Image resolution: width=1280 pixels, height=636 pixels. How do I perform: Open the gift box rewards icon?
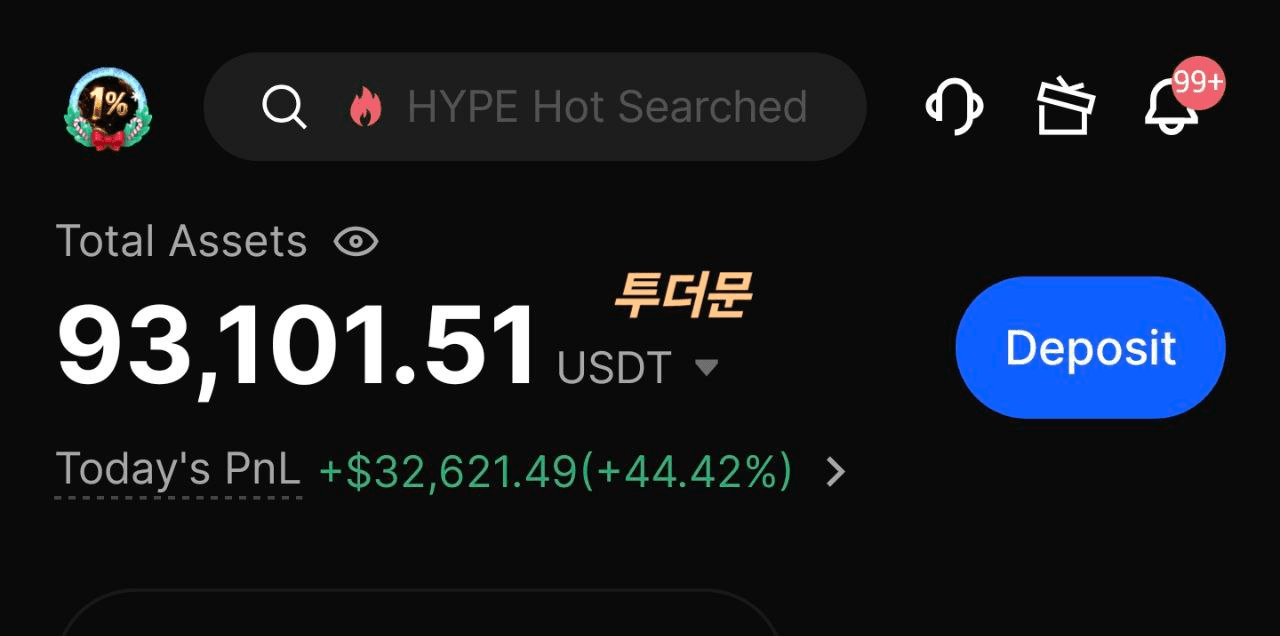pos(1066,106)
